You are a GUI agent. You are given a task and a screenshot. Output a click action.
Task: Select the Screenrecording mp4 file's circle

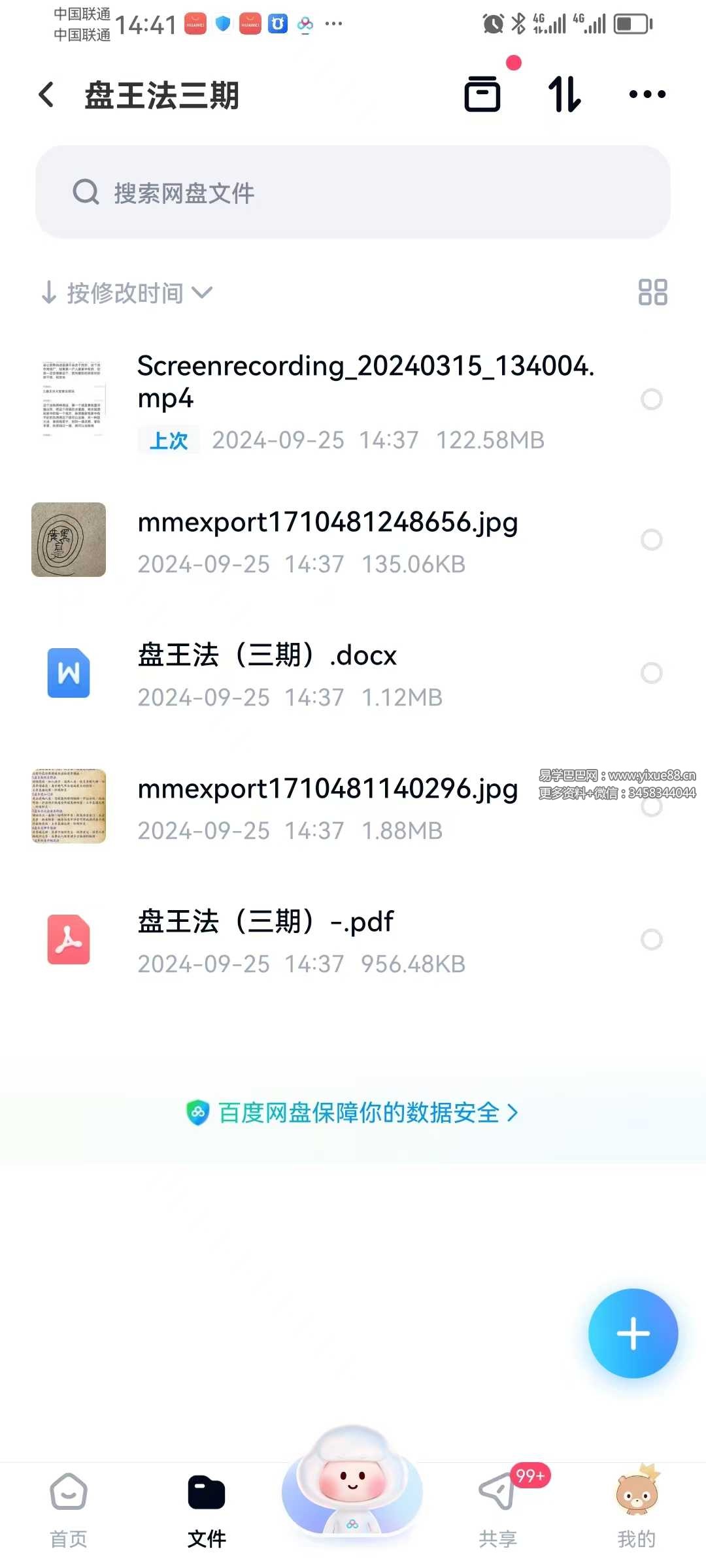652,400
